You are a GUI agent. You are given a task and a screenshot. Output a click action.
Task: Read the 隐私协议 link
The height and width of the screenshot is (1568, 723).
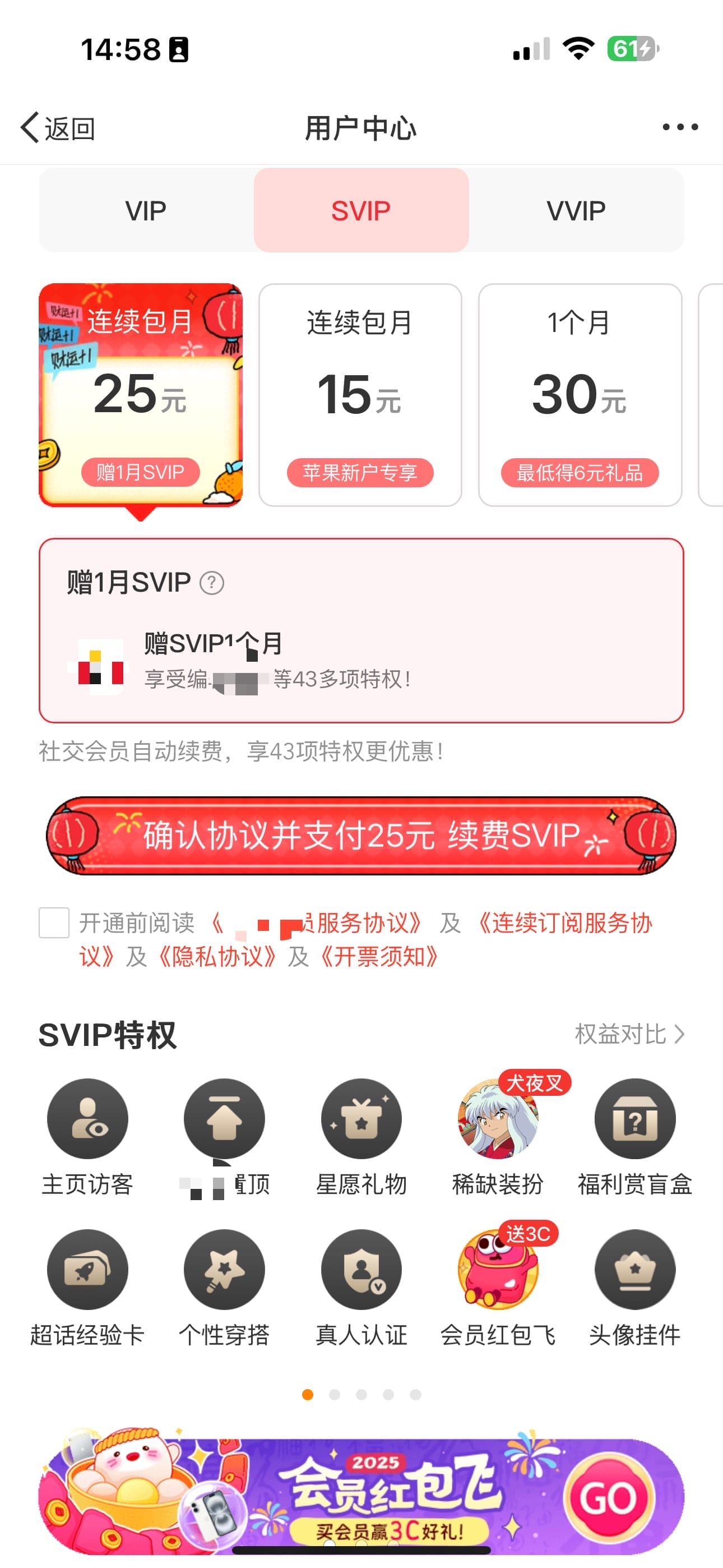pyautogui.click(x=217, y=957)
